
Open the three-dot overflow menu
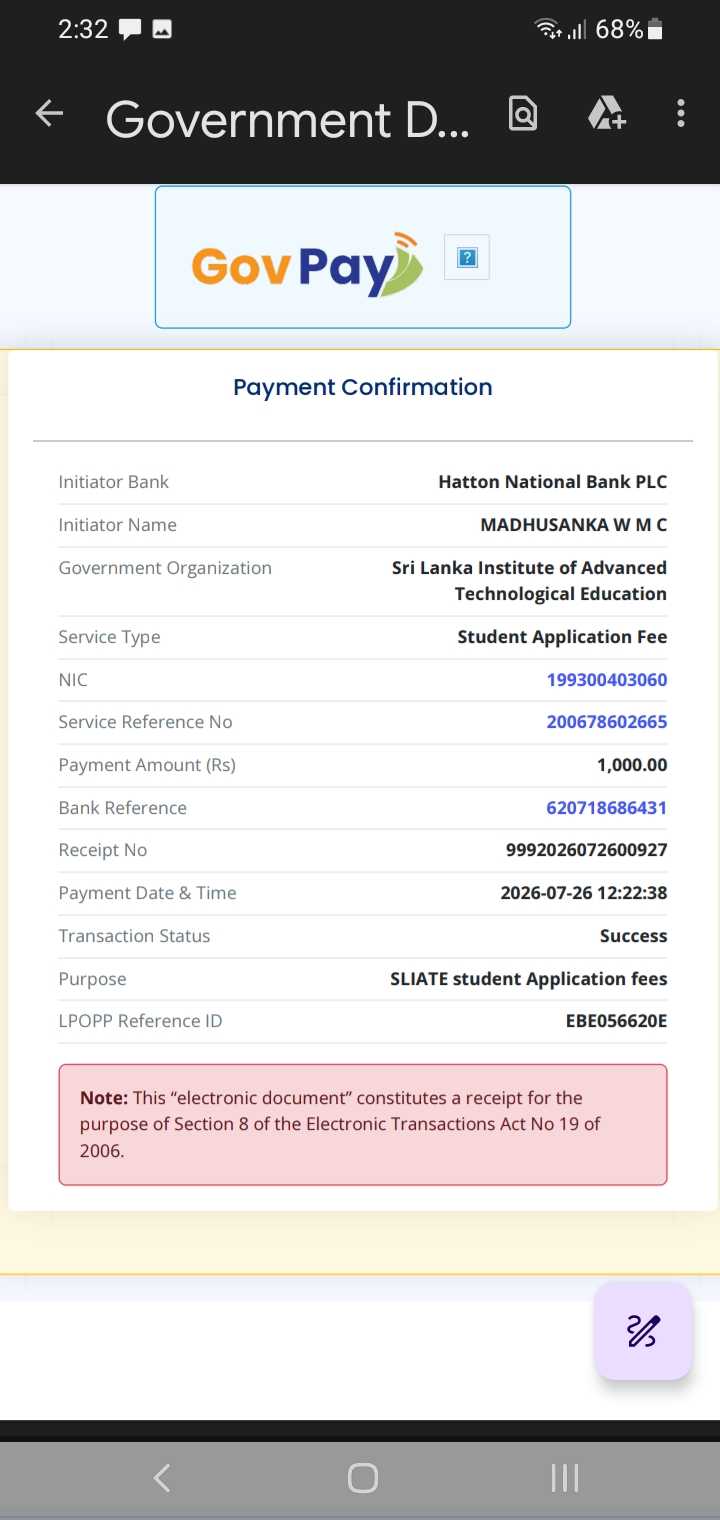pyautogui.click(x=680, y=114)
